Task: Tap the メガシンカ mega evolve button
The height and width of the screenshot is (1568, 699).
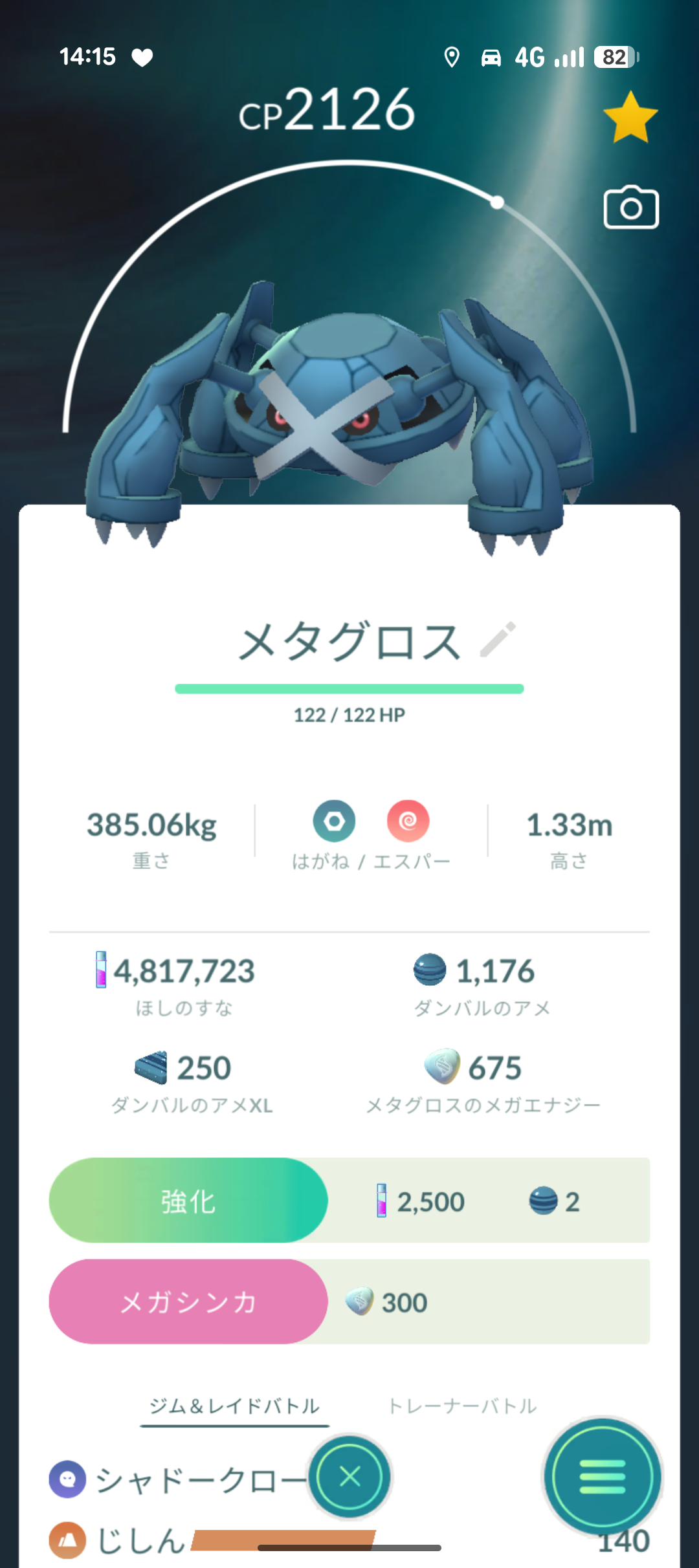Action: [x=188, y=1301]
